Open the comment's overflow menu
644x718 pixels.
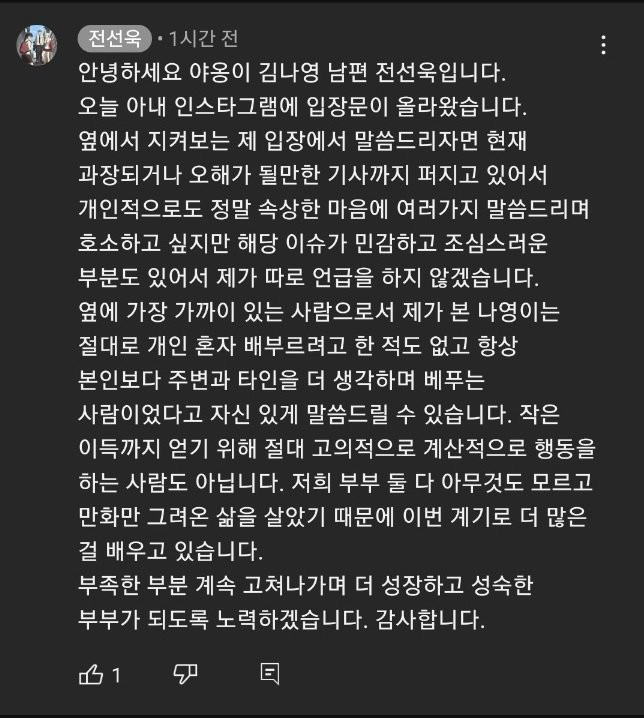(603, 46)
